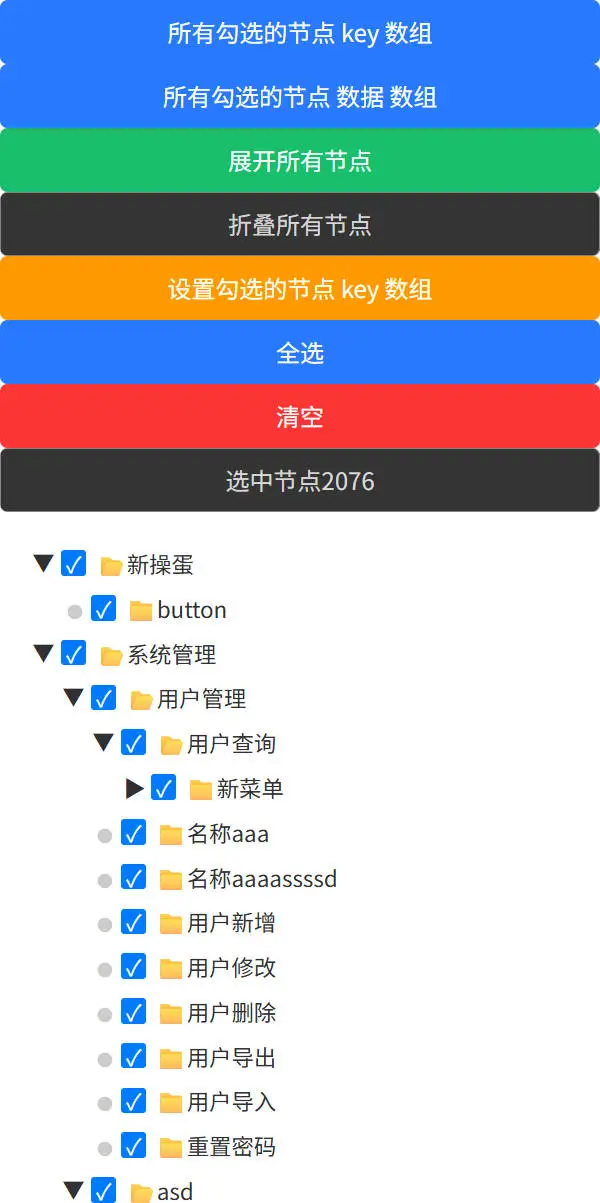The height and width of the screenshot is (1203, 600).
Task: Uncheck the button node checkbox
Action: click(x=104, y=609)
